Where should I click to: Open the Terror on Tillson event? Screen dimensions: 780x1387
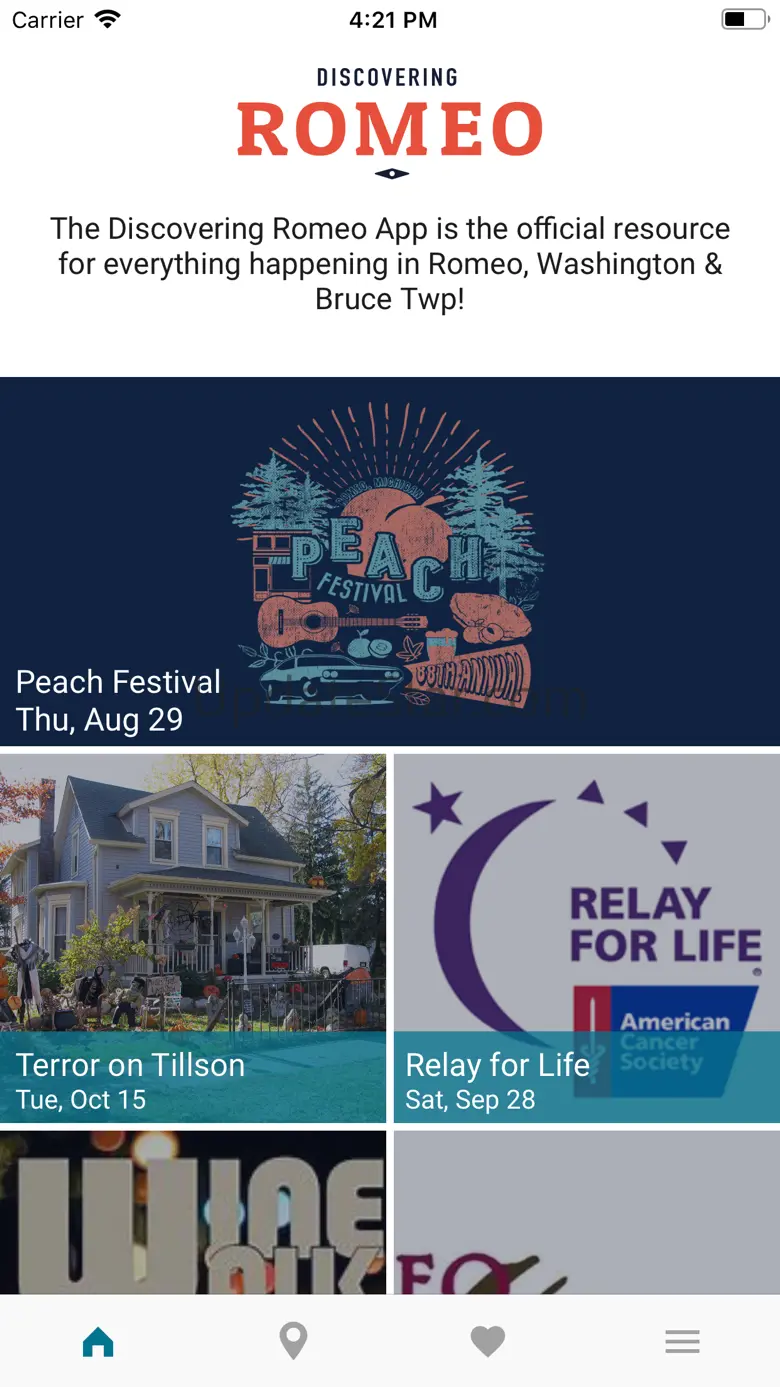pyautogui.click(x=193, y=938)
